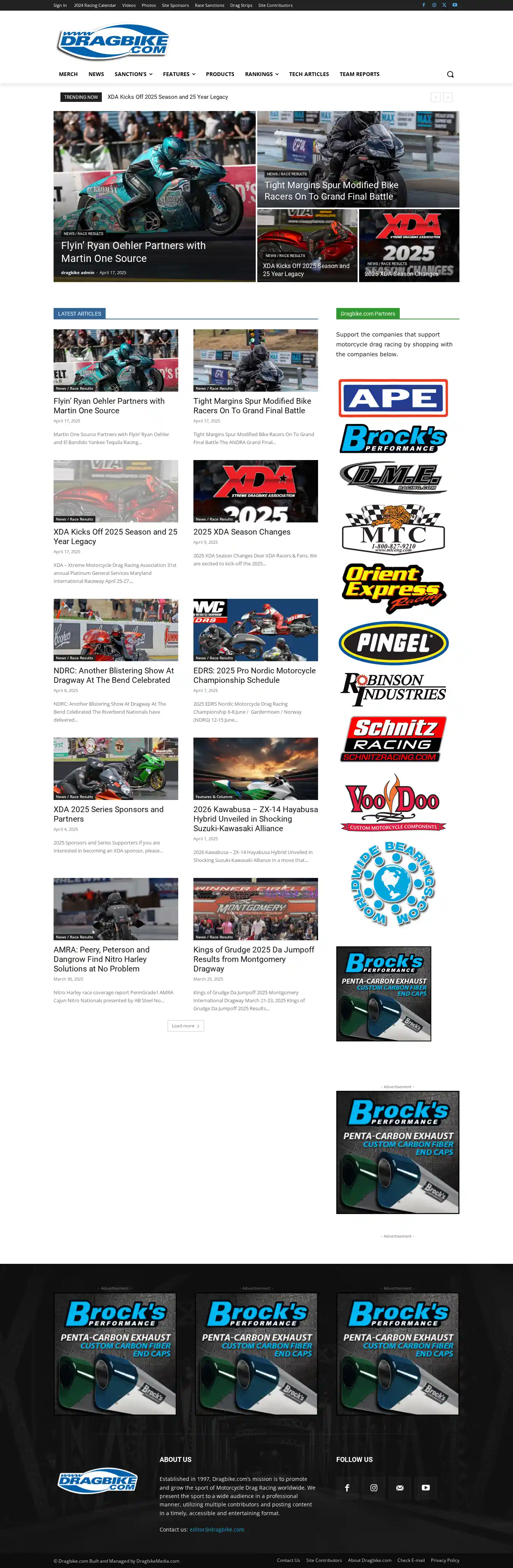The width and height of the screenshot is (513, 1568).
Task: Open the search icon in the header
Action: [x=450, y=74]
